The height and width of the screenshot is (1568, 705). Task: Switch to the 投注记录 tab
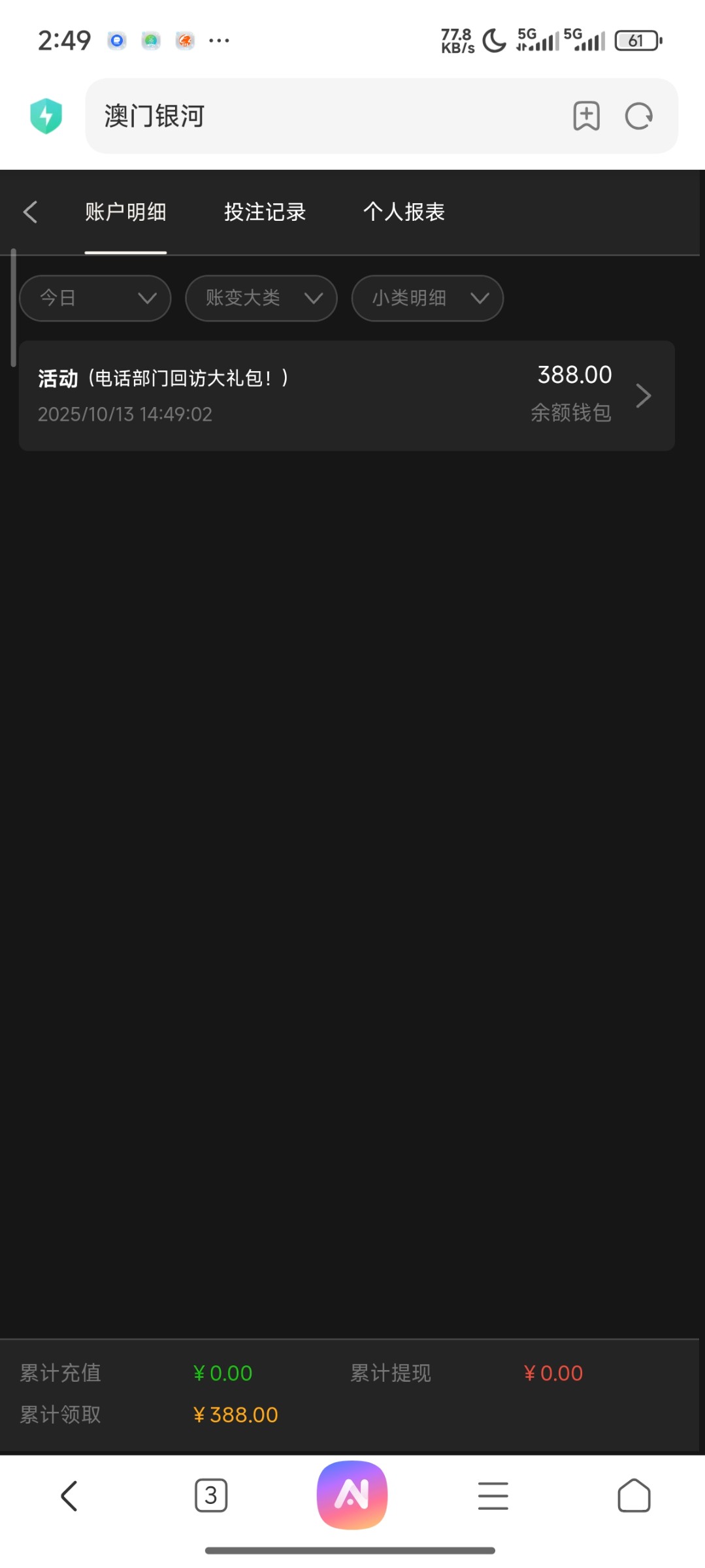coord(265,212)
